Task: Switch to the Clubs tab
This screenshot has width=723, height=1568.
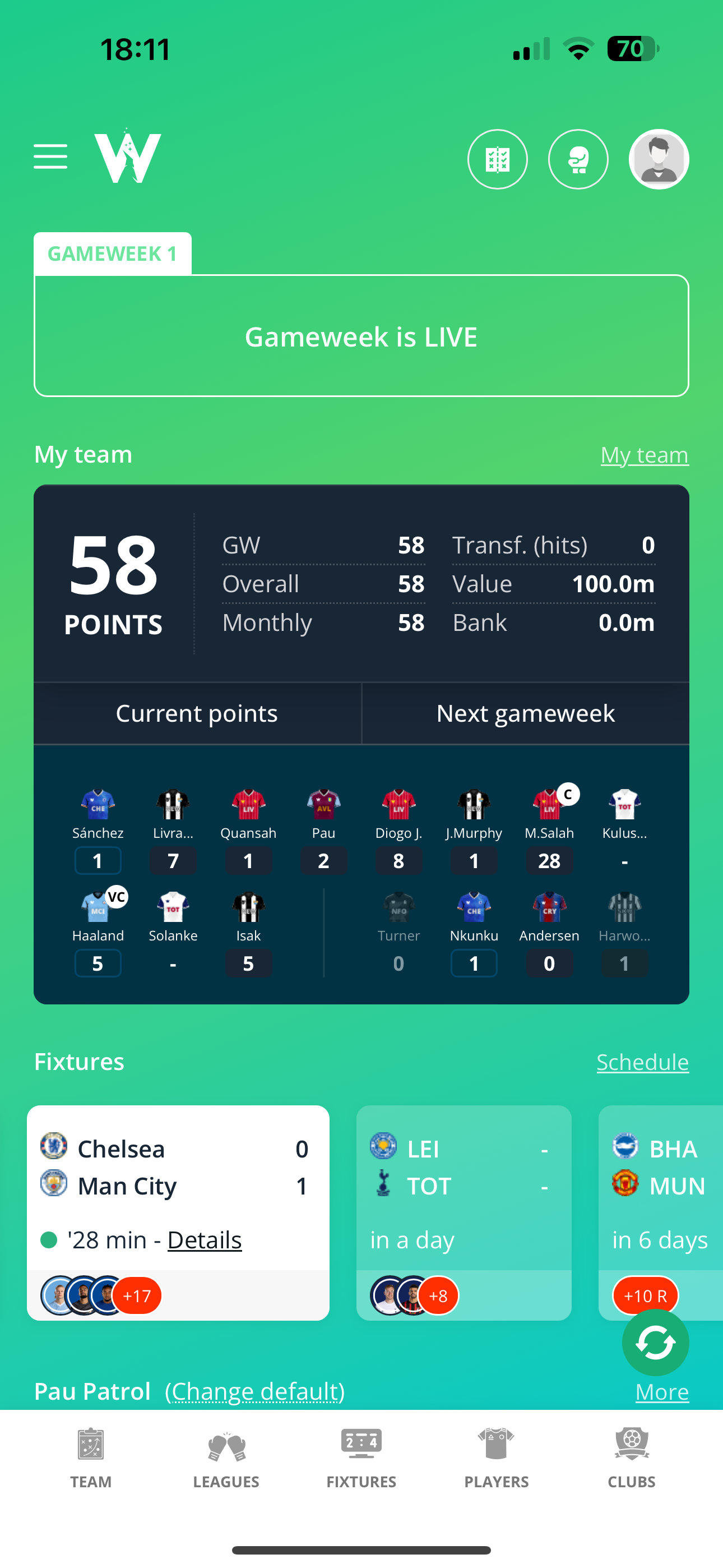Action: [631, 1459]
